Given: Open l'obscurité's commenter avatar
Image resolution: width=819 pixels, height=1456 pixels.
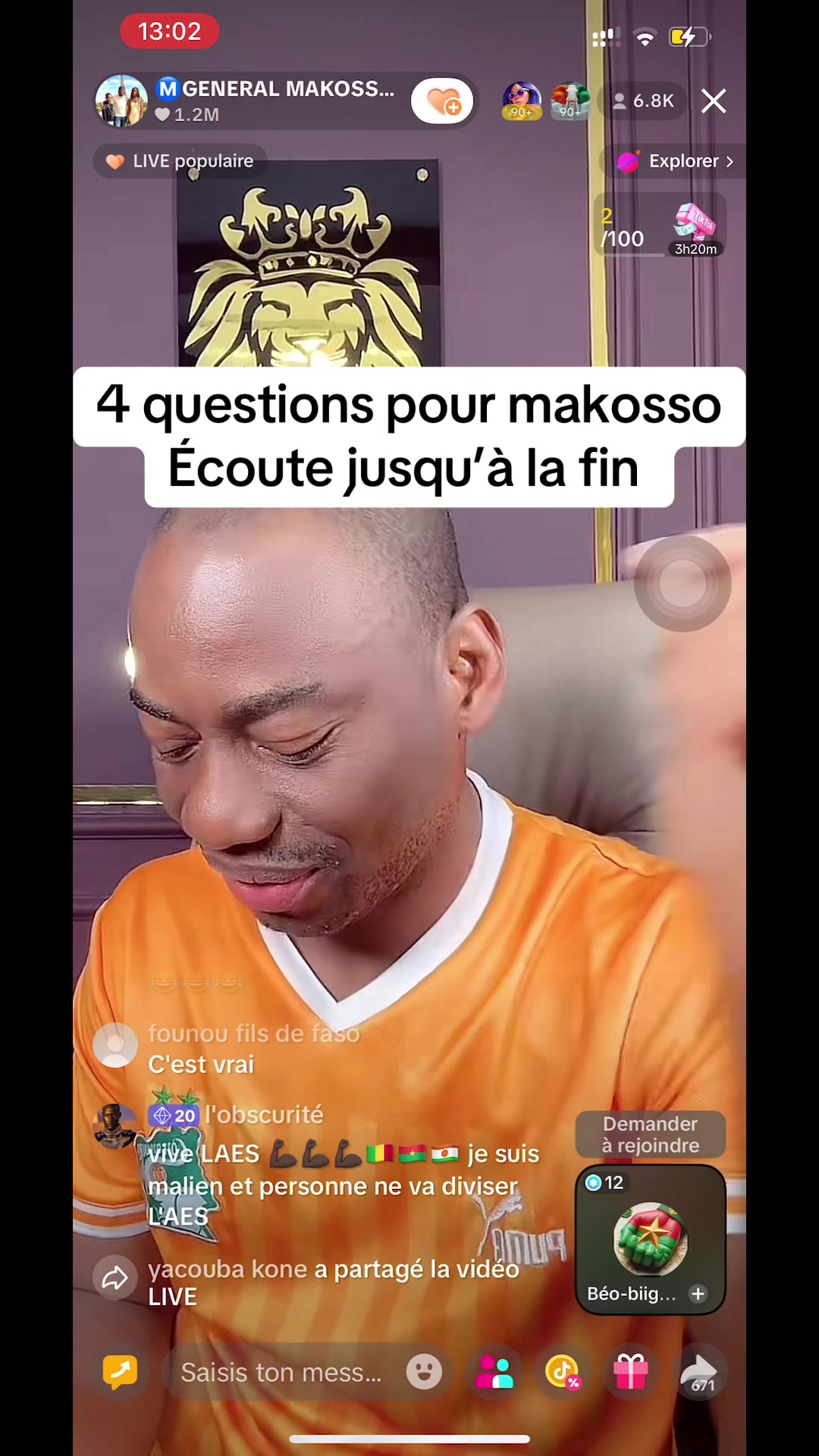Looking at the screenshot, I should click(x=115, y=1125).
